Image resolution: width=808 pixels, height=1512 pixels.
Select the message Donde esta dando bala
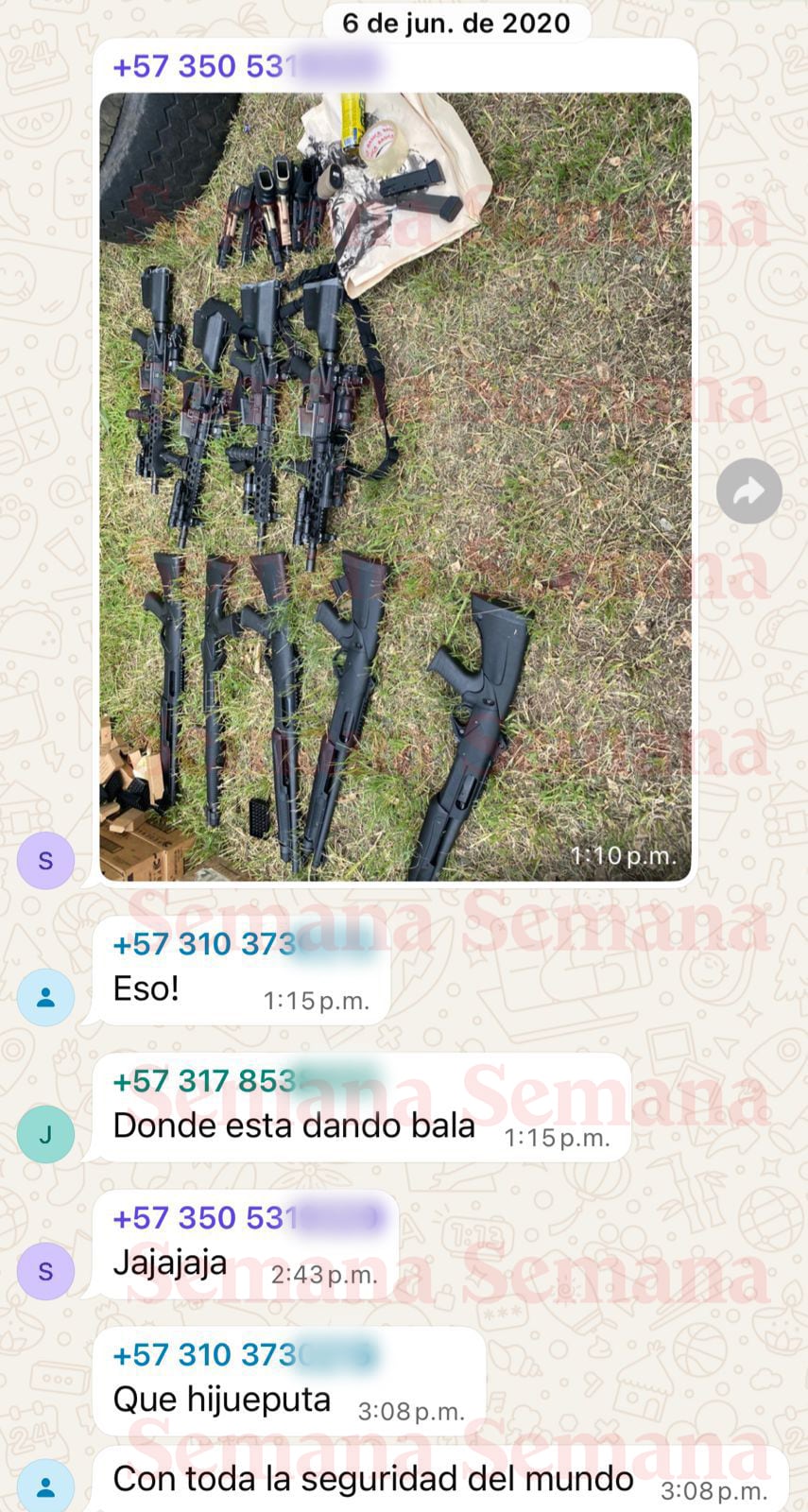point(293,1125)
